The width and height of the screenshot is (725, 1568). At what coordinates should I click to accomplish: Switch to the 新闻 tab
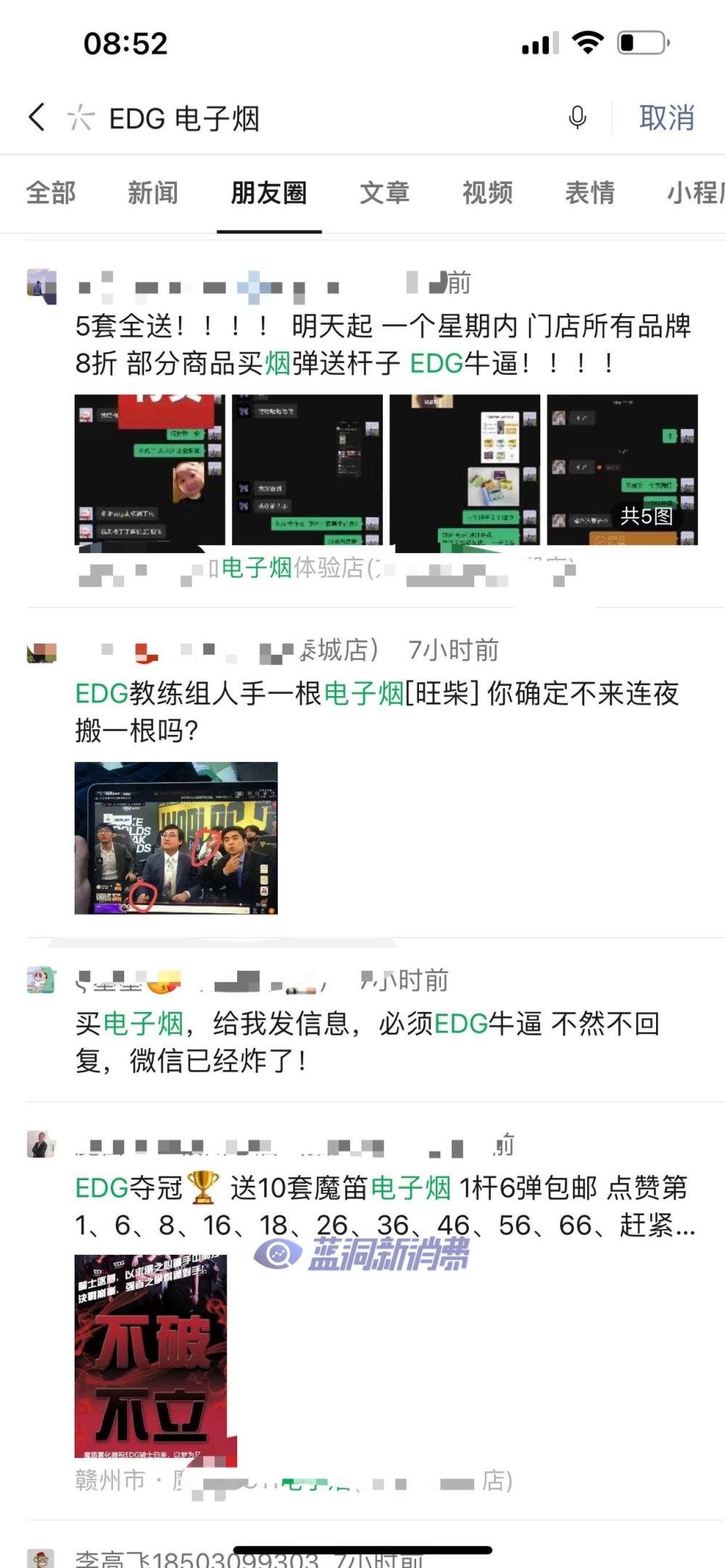coord(153,194)
